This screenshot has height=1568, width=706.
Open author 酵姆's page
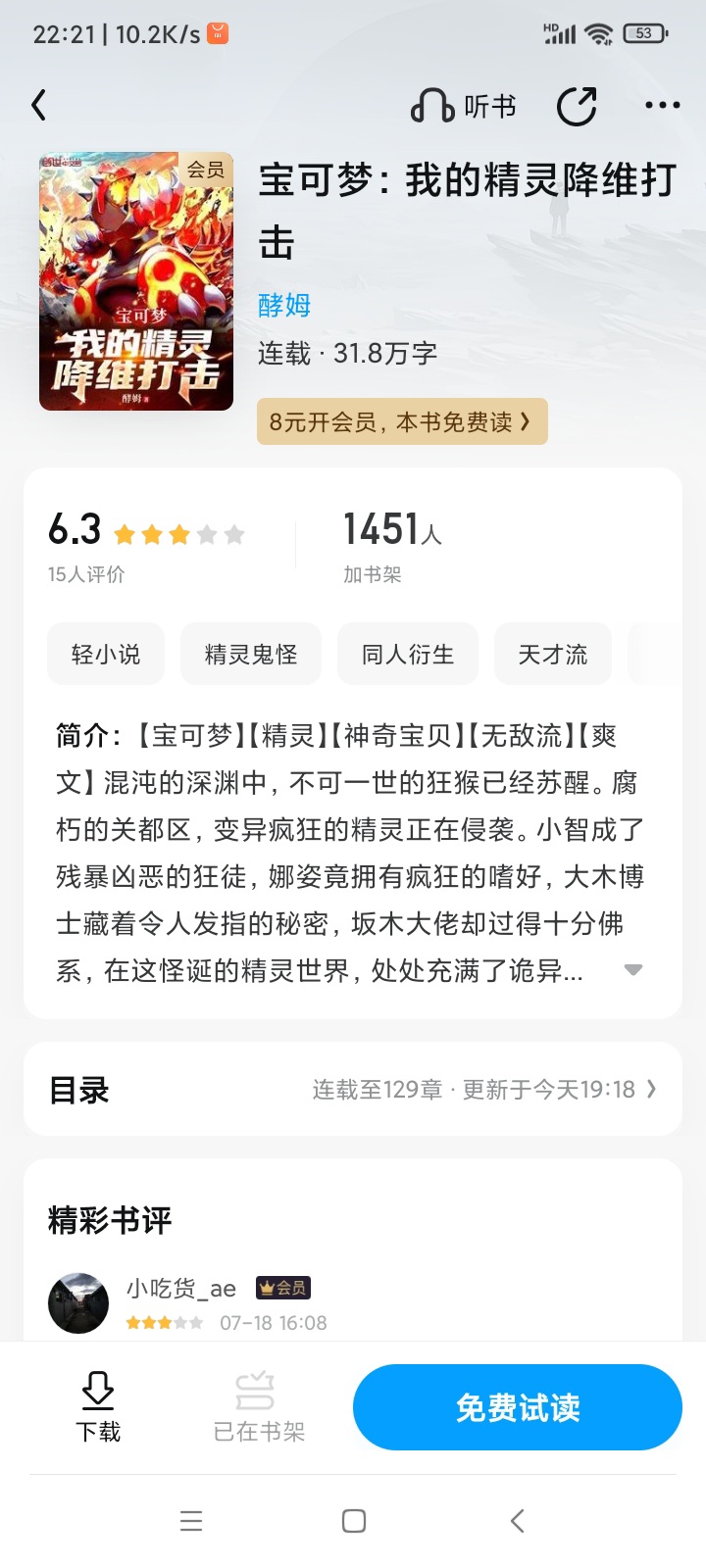click(284, 306)
